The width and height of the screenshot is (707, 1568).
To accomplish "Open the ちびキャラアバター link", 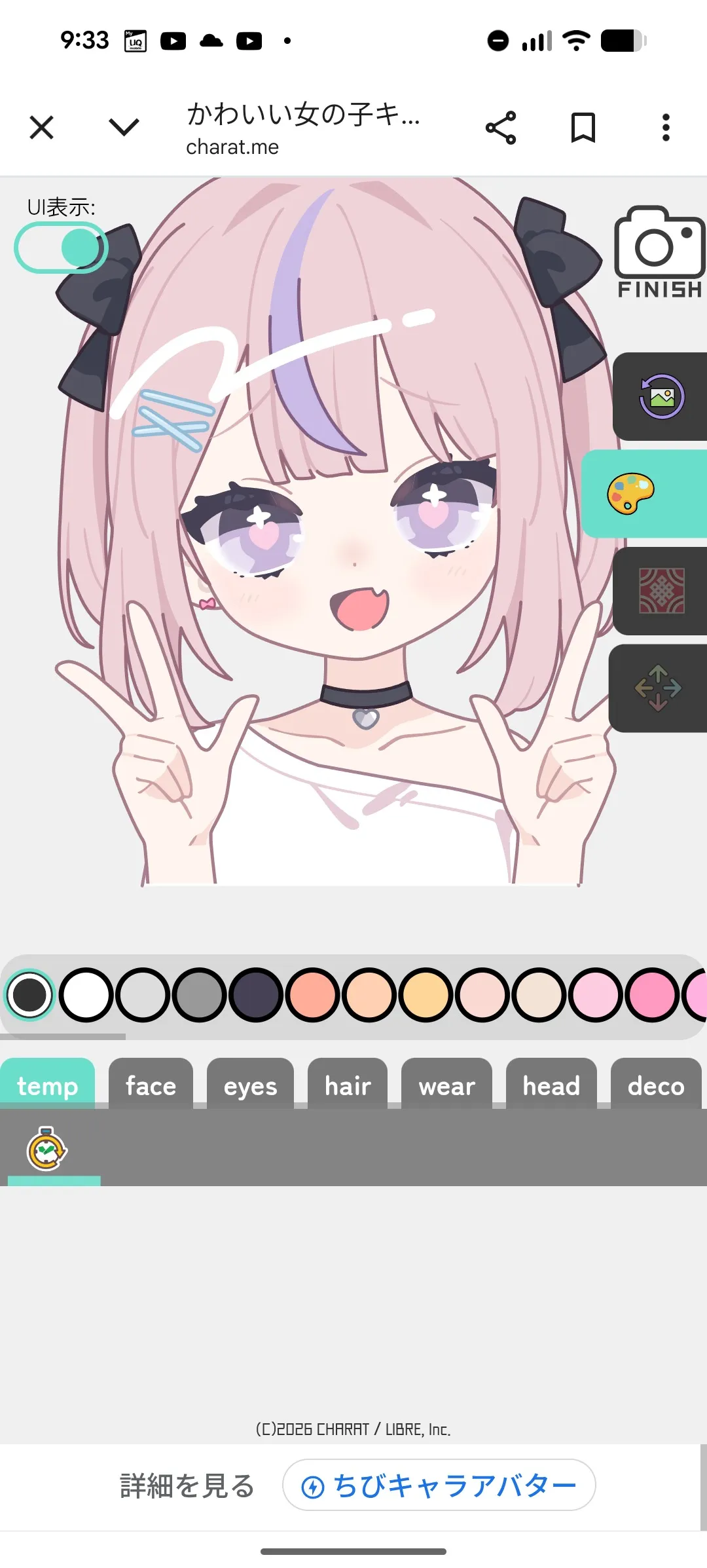I will coord(439,1485).
